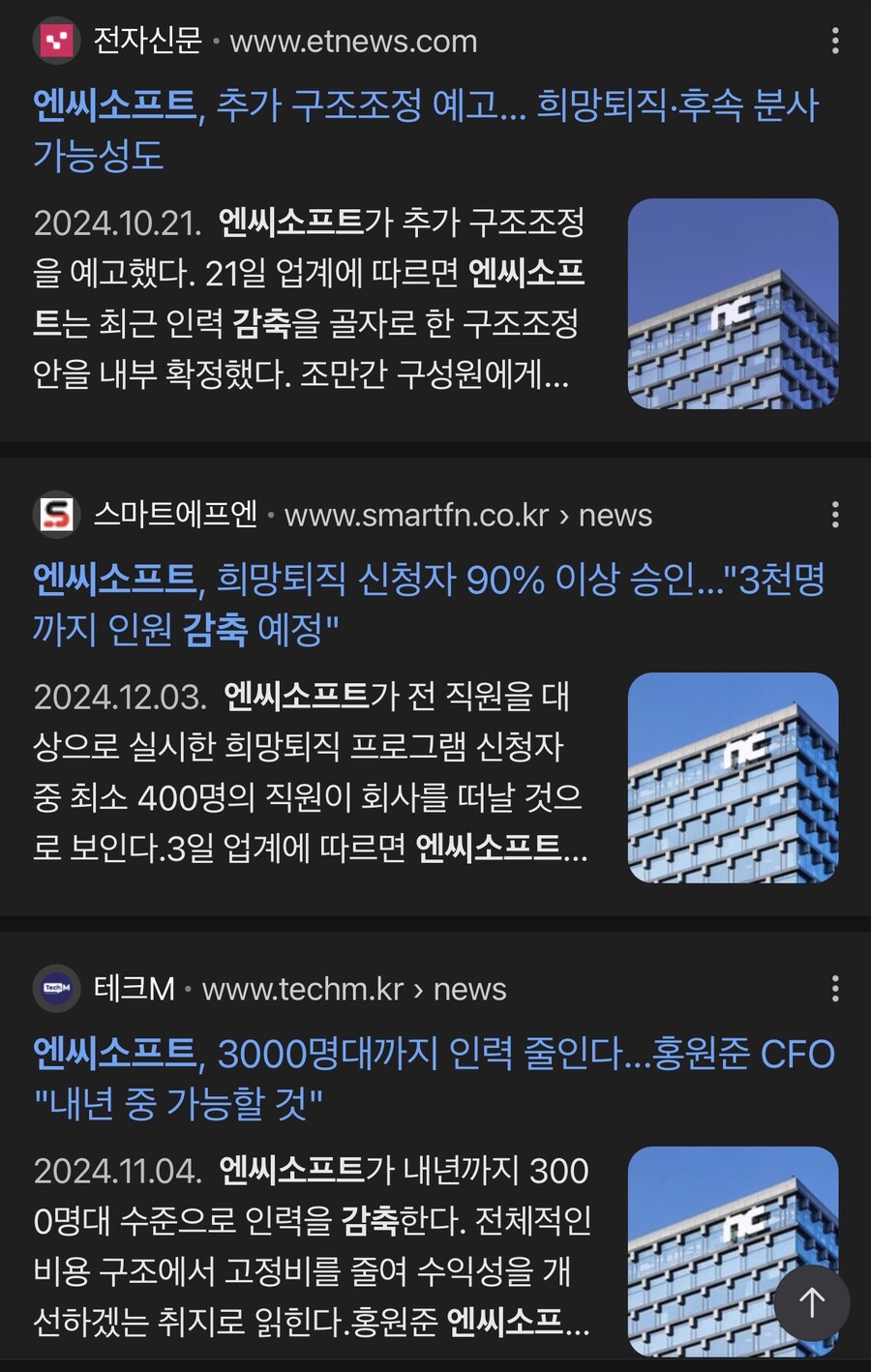The width and height of the screenshot is (871, 1372).
Task: Visit the 전자신문 source www.etnews.com
Action: pos(353,42)
